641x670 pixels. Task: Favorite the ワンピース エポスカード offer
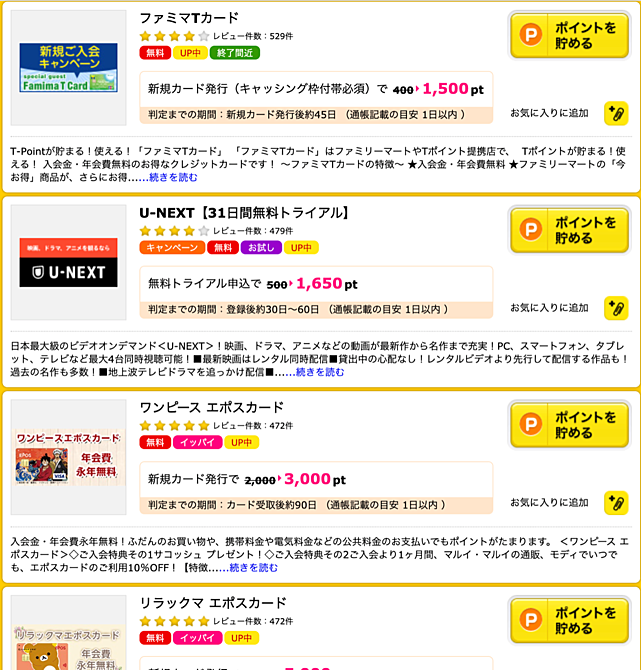615,503
